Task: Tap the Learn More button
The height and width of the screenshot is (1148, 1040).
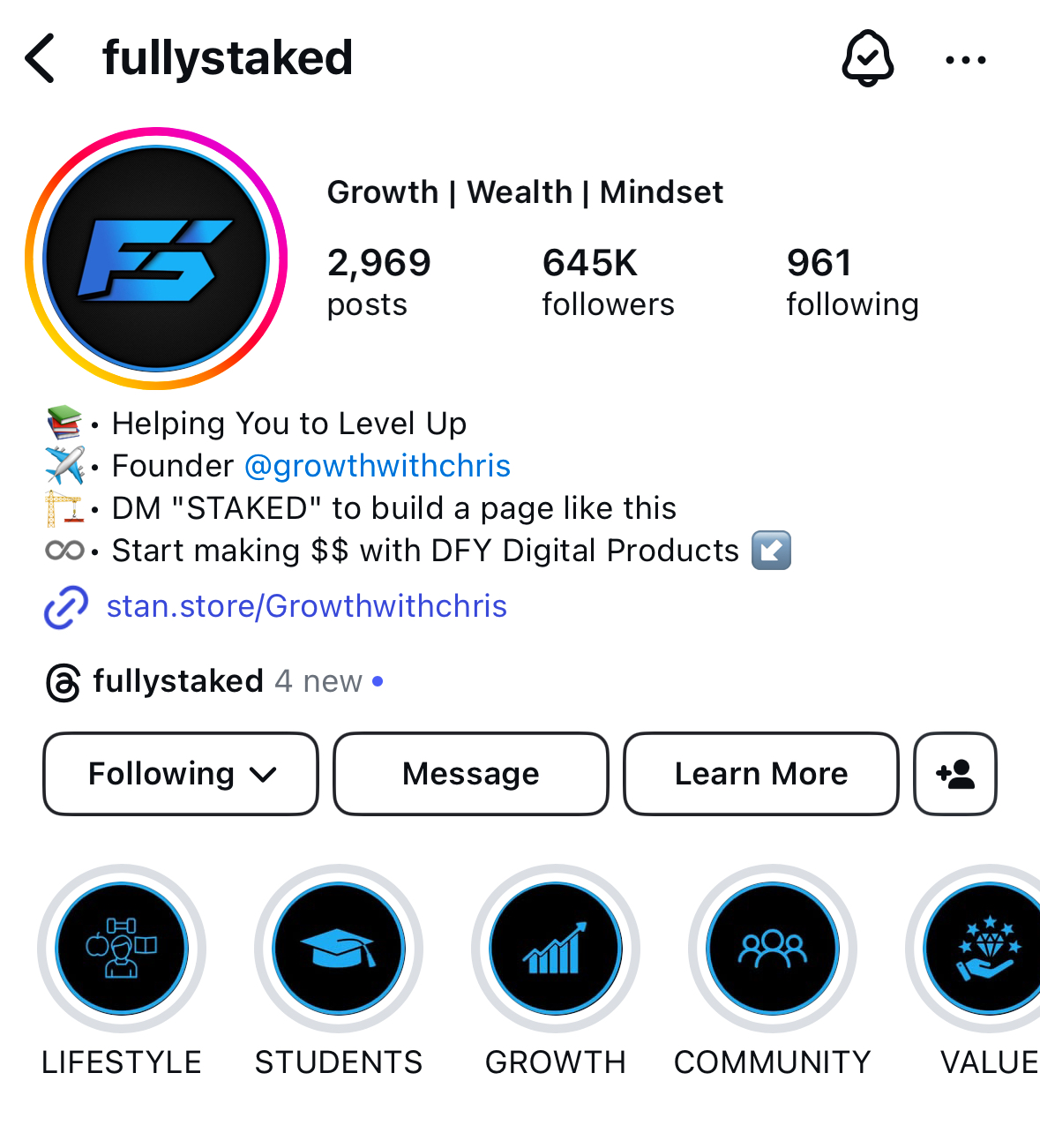Action: [761, 774]
